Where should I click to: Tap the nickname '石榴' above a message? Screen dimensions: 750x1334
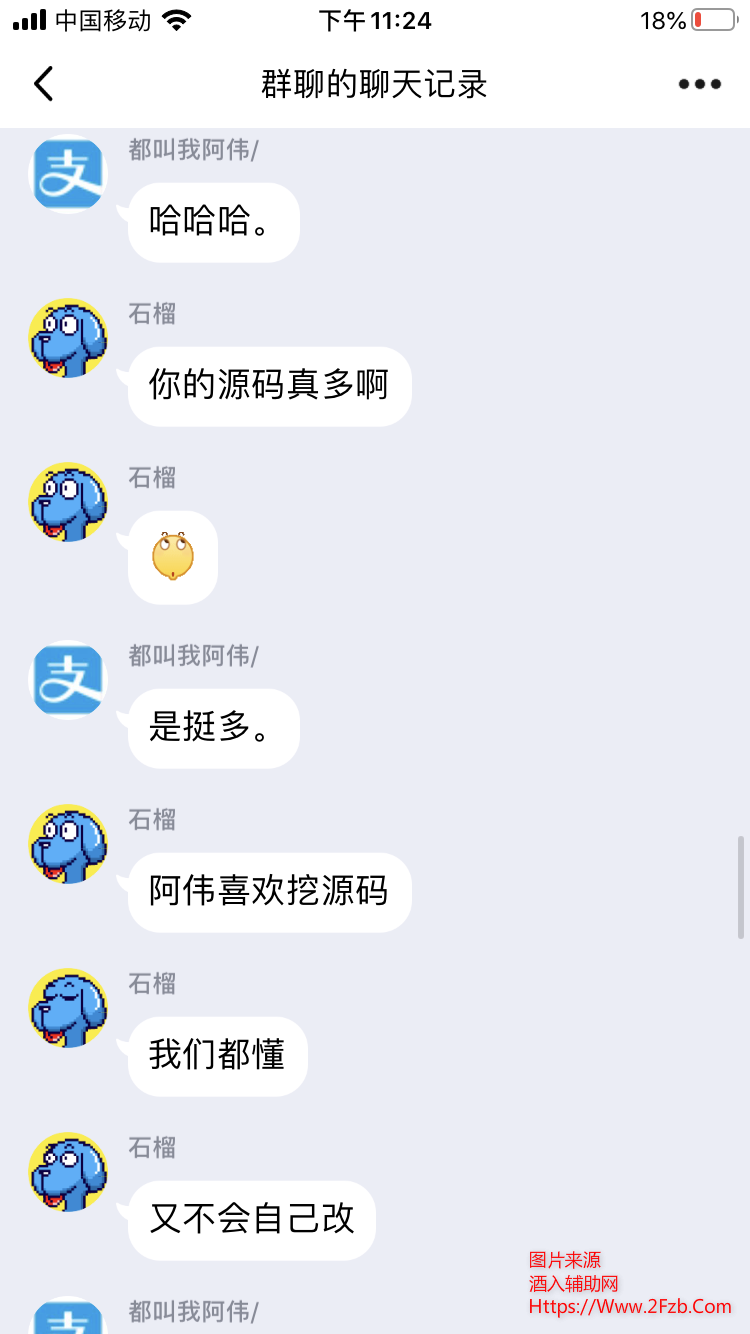[151, 315]
